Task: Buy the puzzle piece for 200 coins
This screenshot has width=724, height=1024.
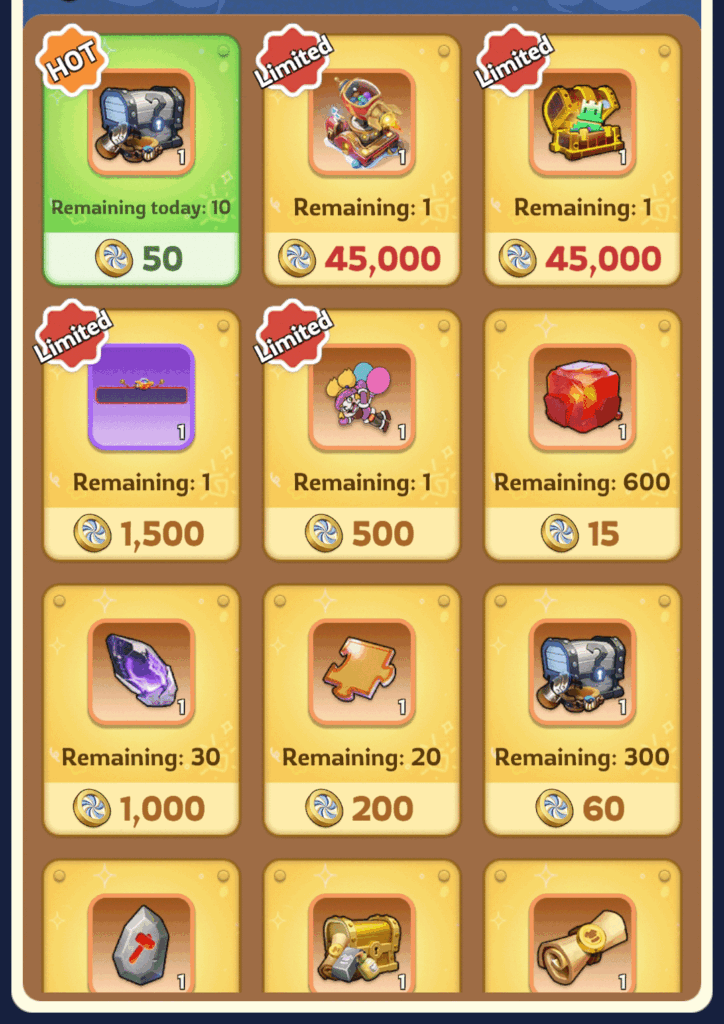Action: pyautogui.click(x=361, y=710)
